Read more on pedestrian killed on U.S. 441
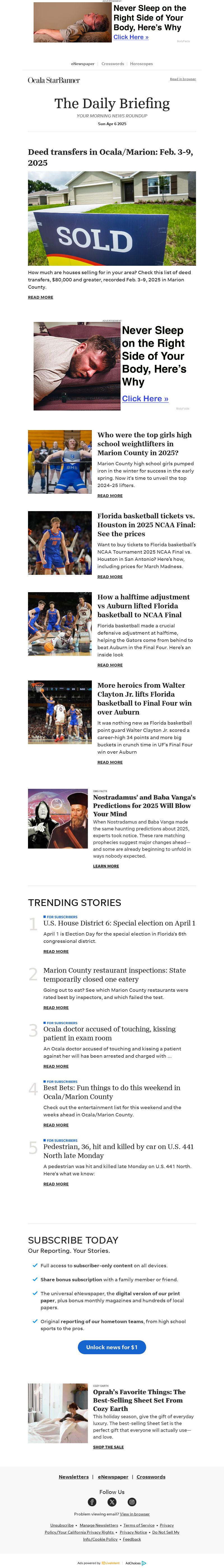224x1568 pixels. click(x=55, y=1184)
